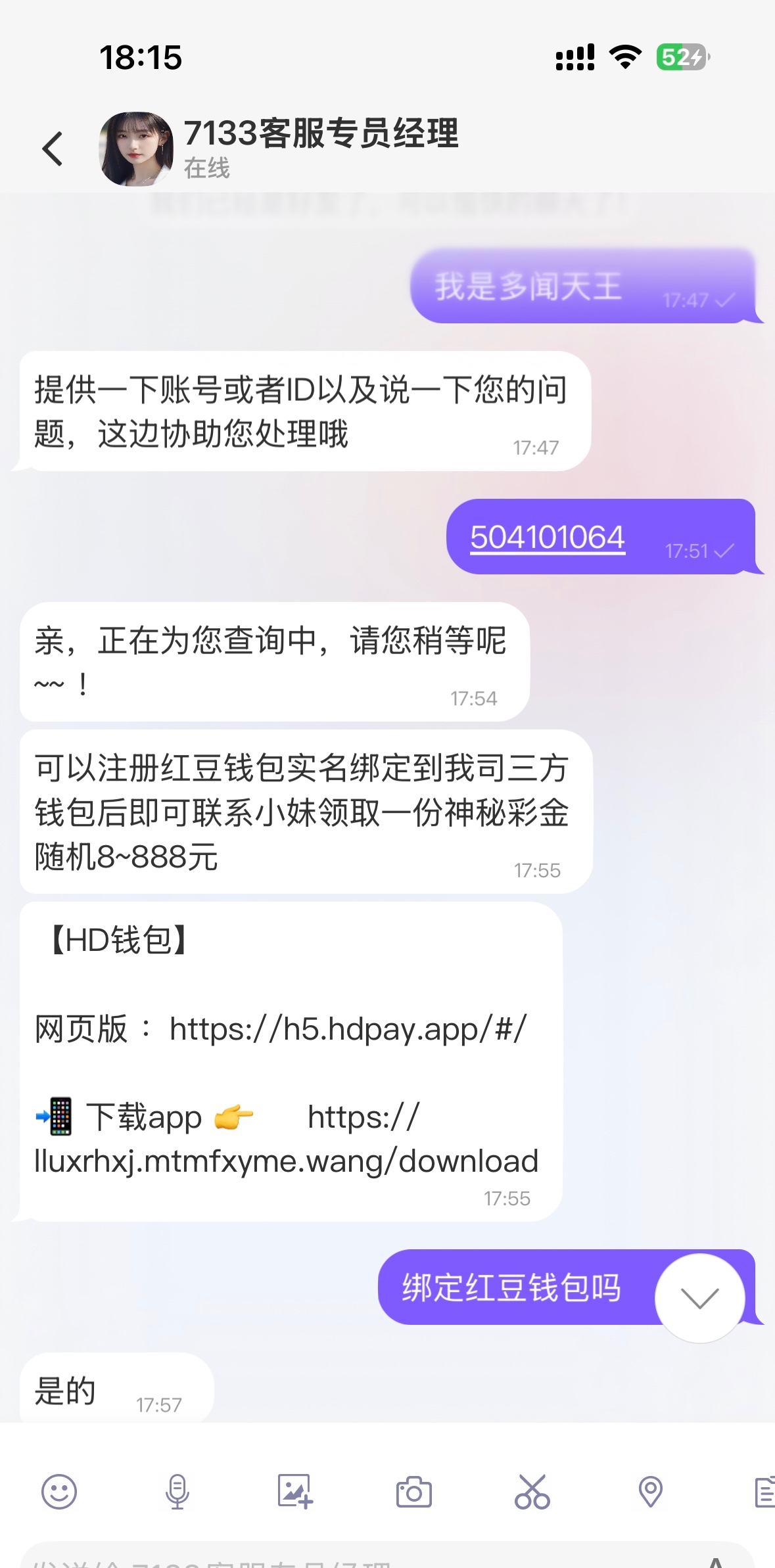
Task: Open the 7133客服专员经理 contact avatar
Action: (x=136, y=149)
